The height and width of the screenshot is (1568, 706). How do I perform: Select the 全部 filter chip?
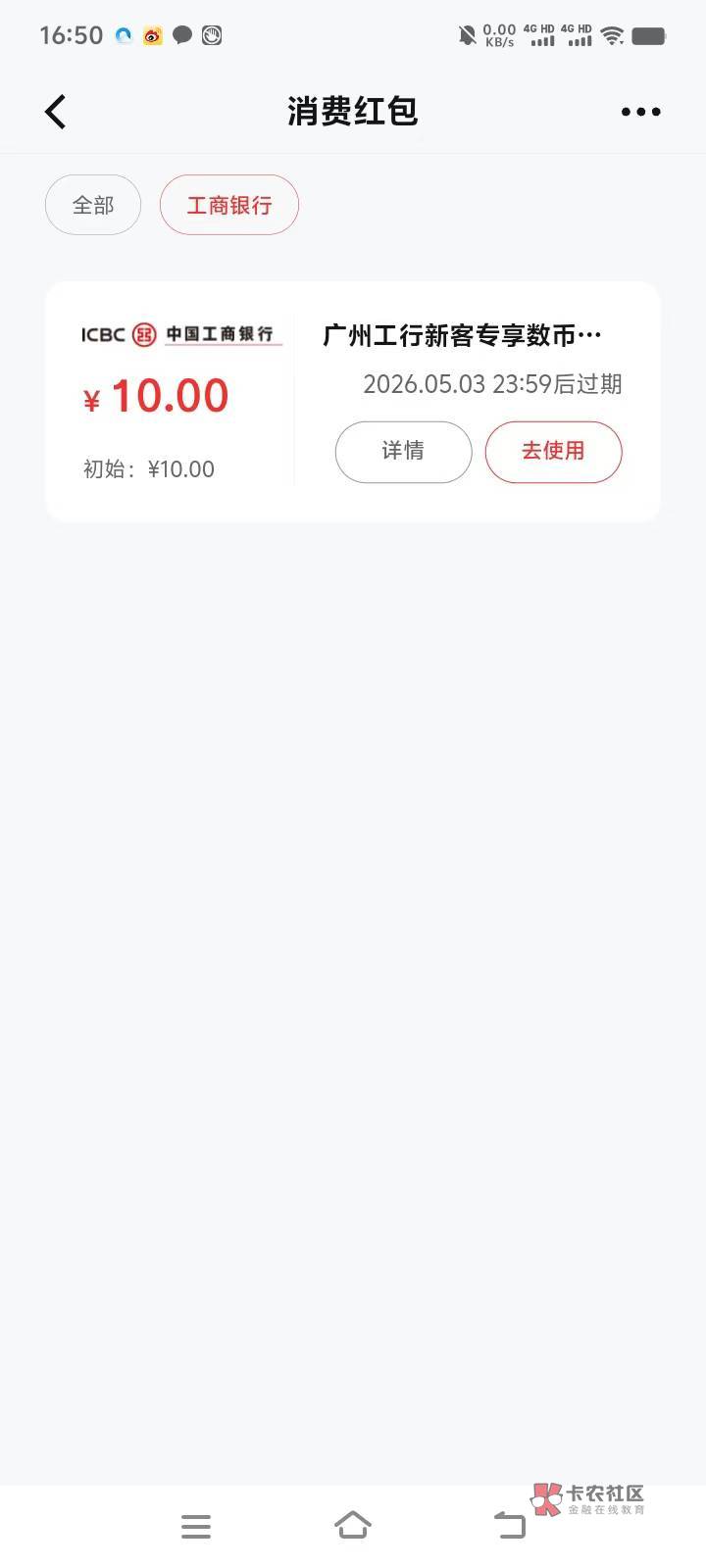click(x=93, y=205)
